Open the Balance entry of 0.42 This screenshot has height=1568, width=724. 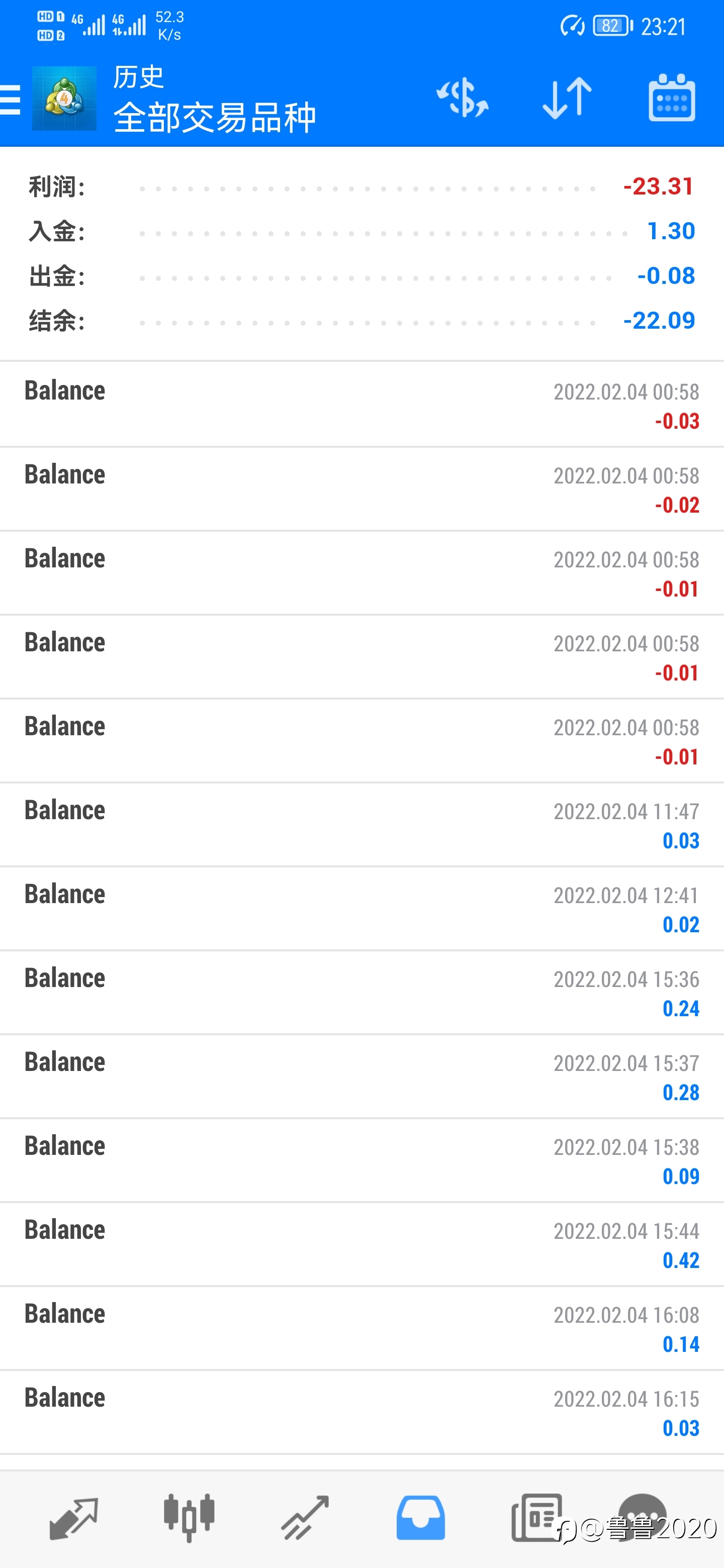361,1244
